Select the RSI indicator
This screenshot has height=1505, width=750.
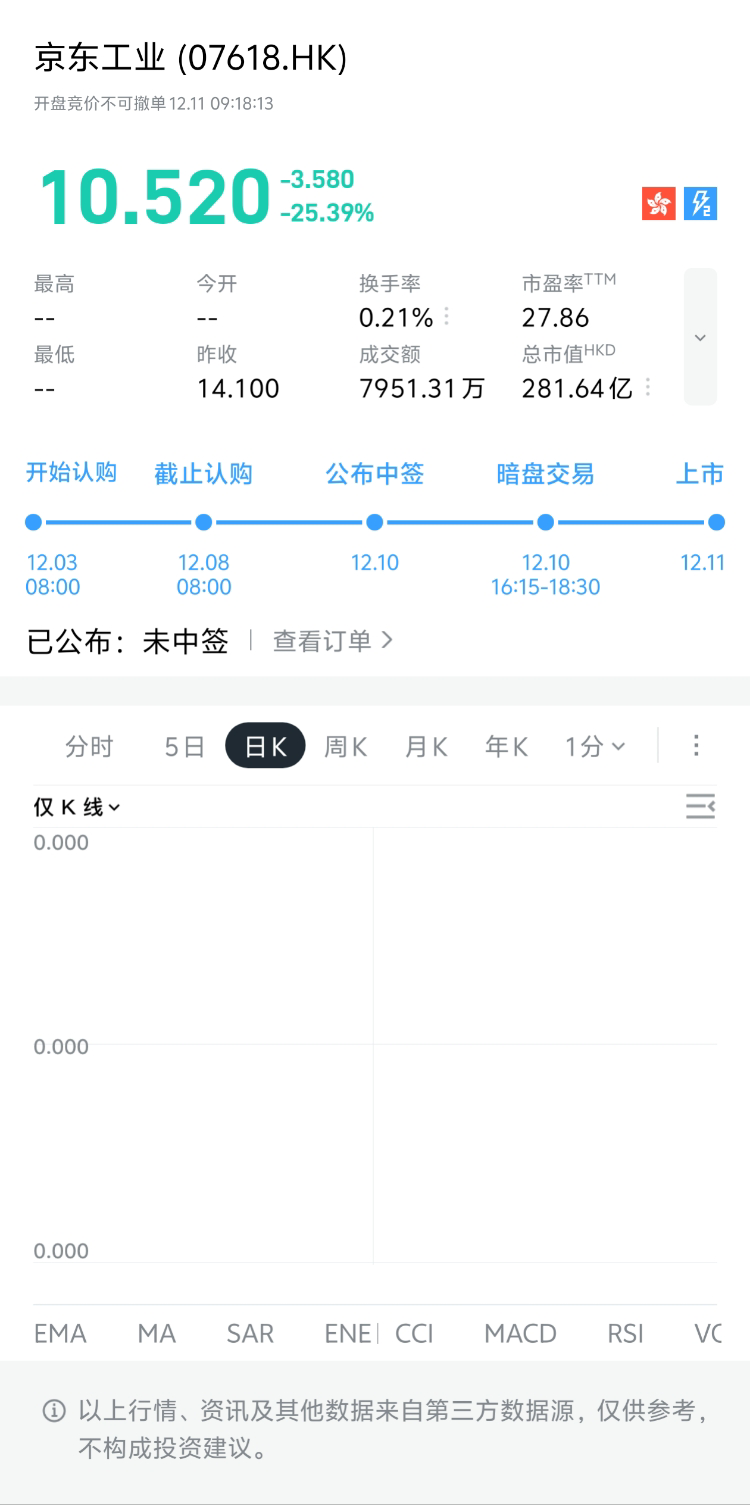[626, 1333]
